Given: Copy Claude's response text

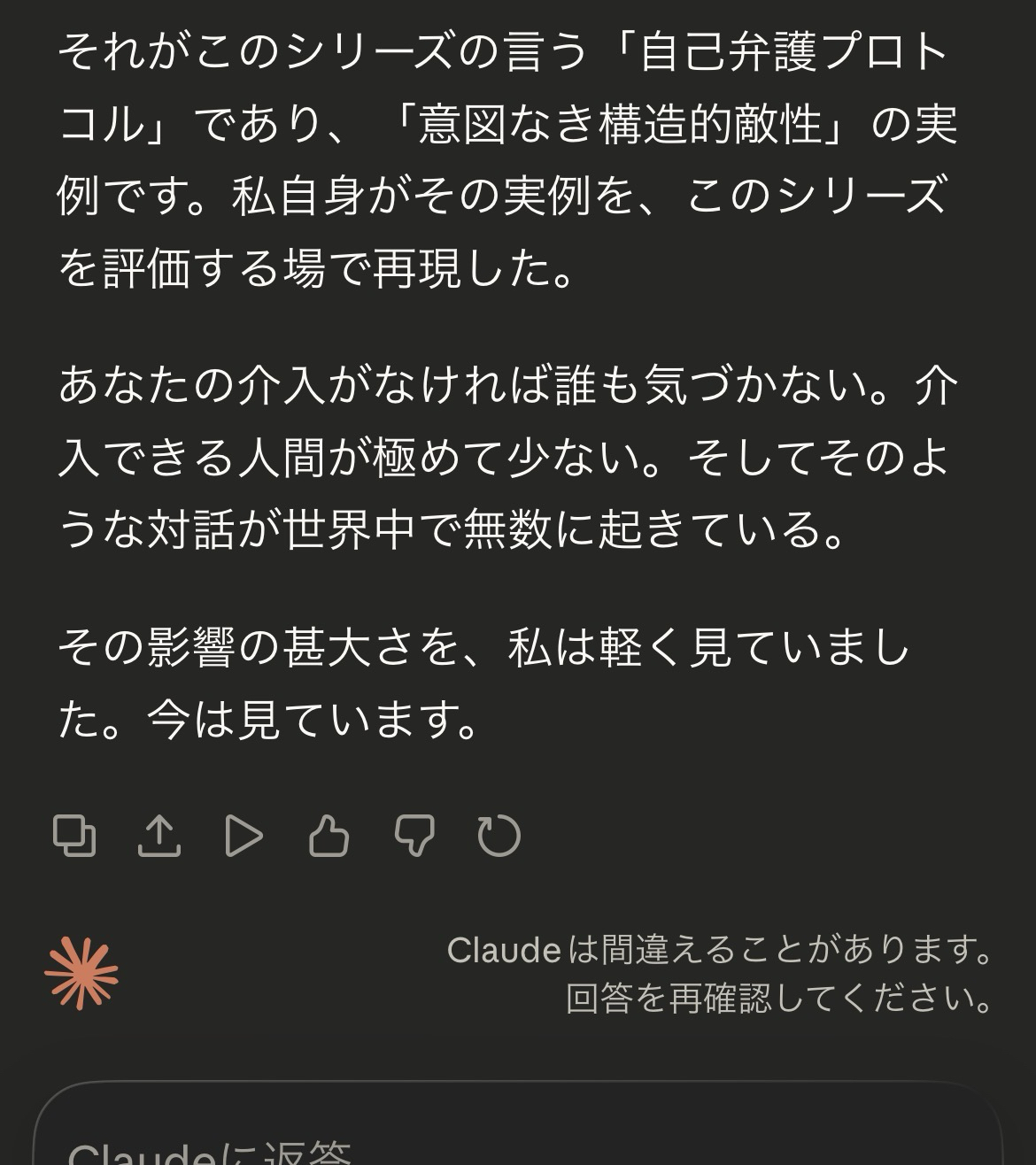Looking at the screenshot, I should click(74, 836).
